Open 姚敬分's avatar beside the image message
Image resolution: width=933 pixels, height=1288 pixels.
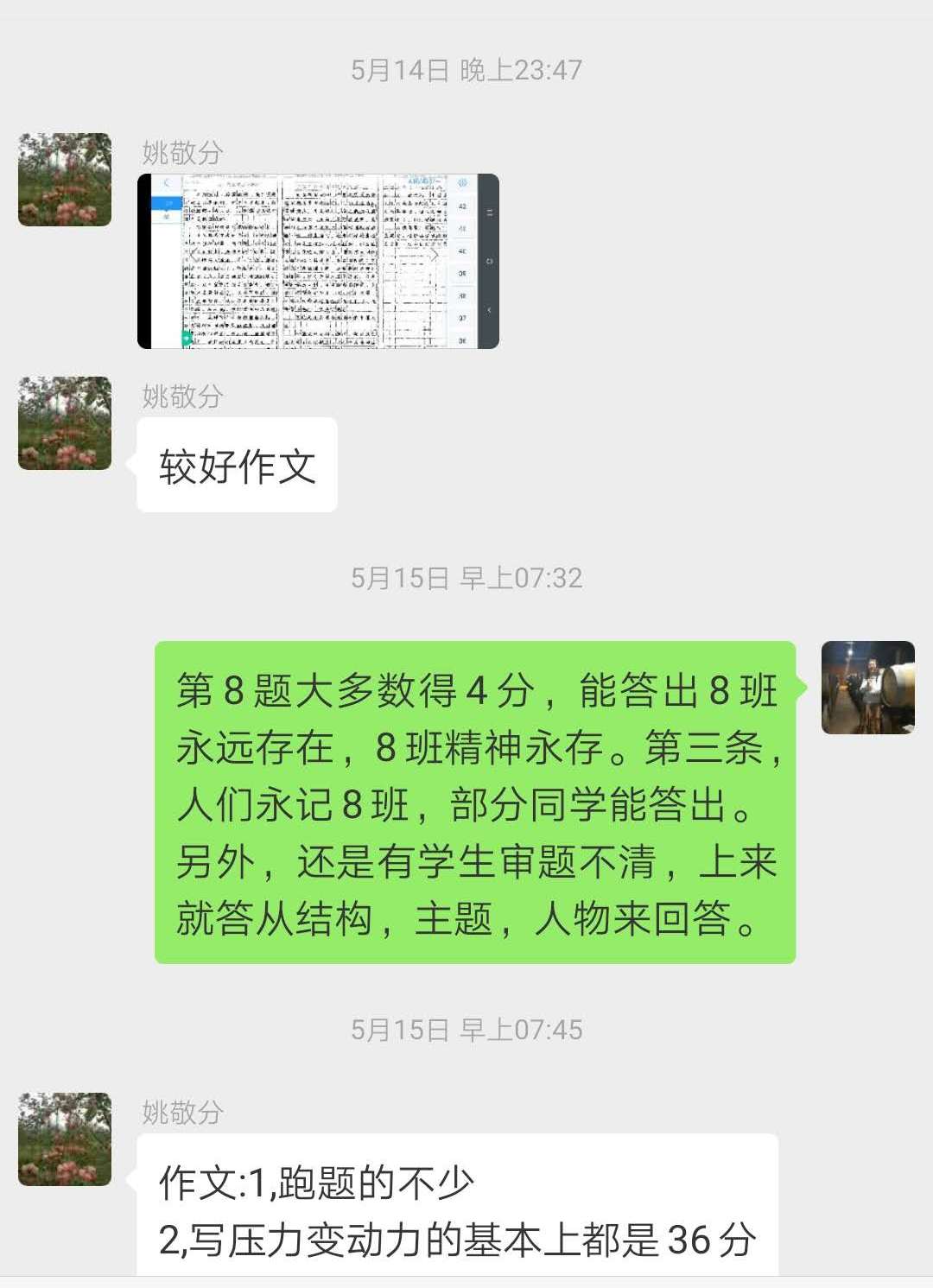65,180
